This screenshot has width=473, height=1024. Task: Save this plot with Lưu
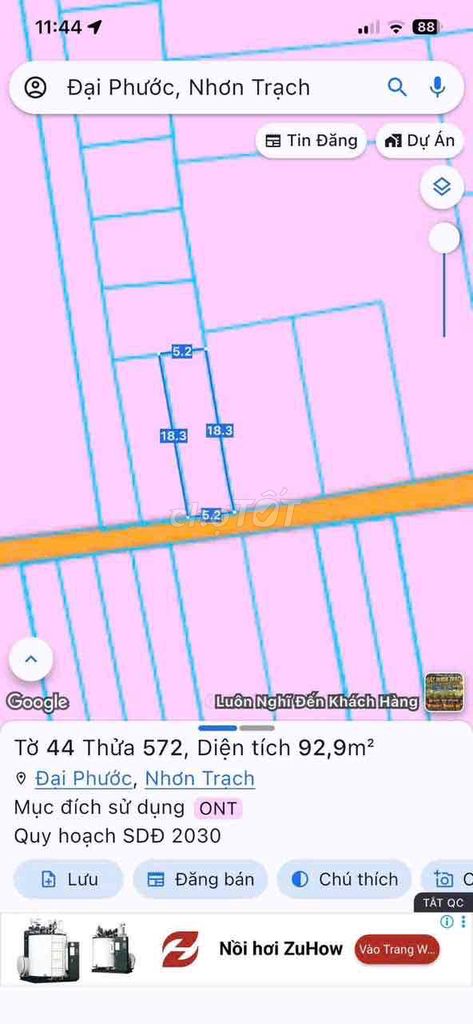(69, 879)
